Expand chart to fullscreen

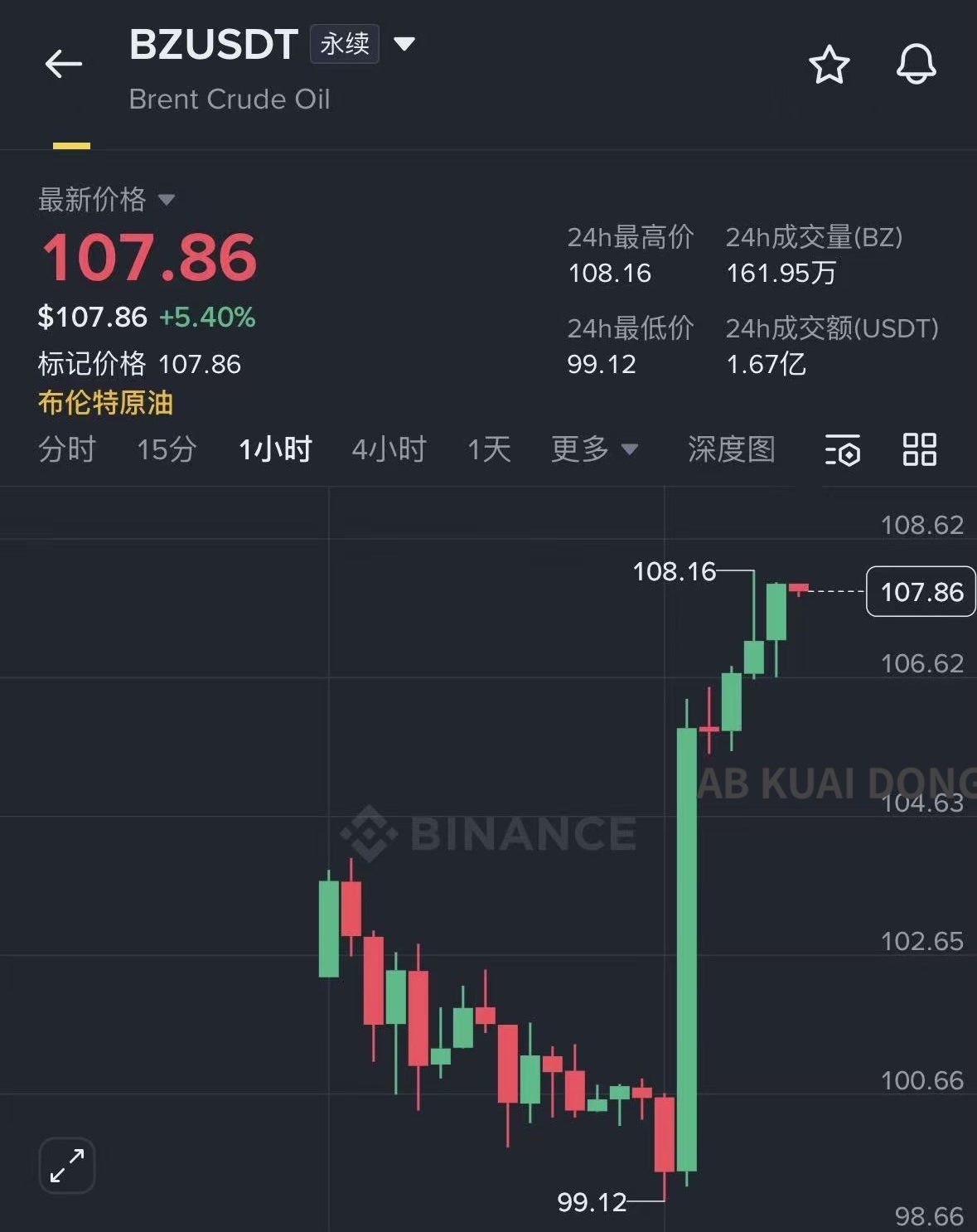pos(67,1165)
